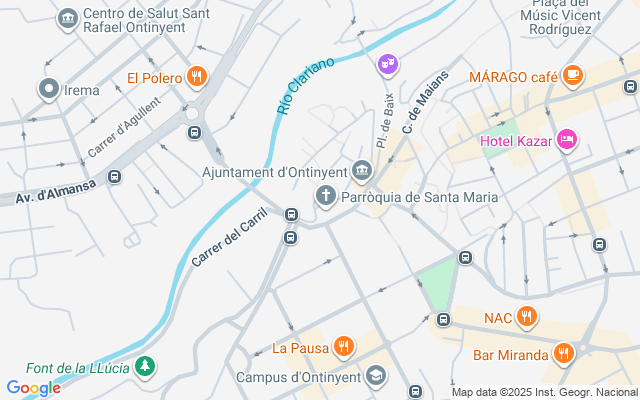Open La Pausa restaurant marker

[343, 347]
